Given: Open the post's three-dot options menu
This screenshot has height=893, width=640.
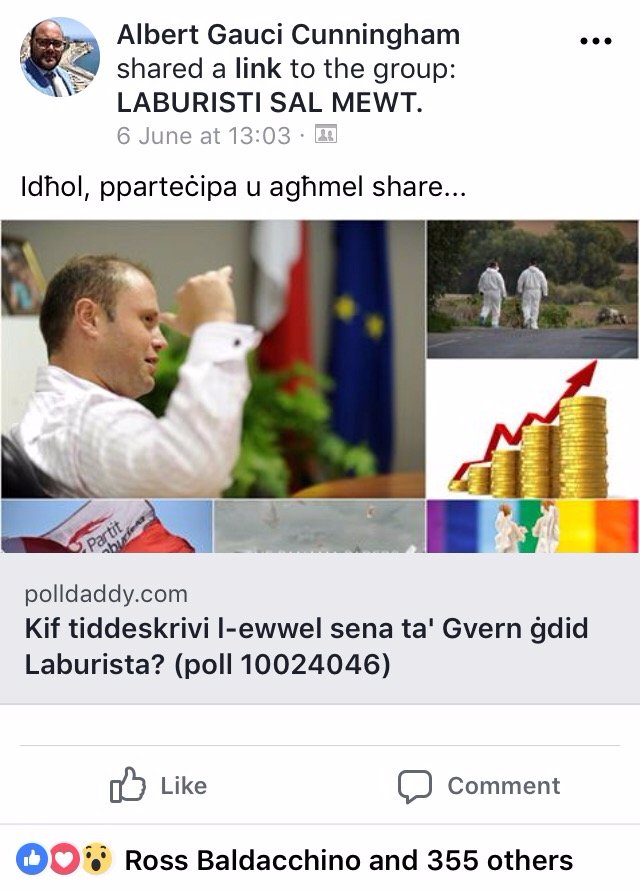Looking at the screenshot, I should click(595, 41).
